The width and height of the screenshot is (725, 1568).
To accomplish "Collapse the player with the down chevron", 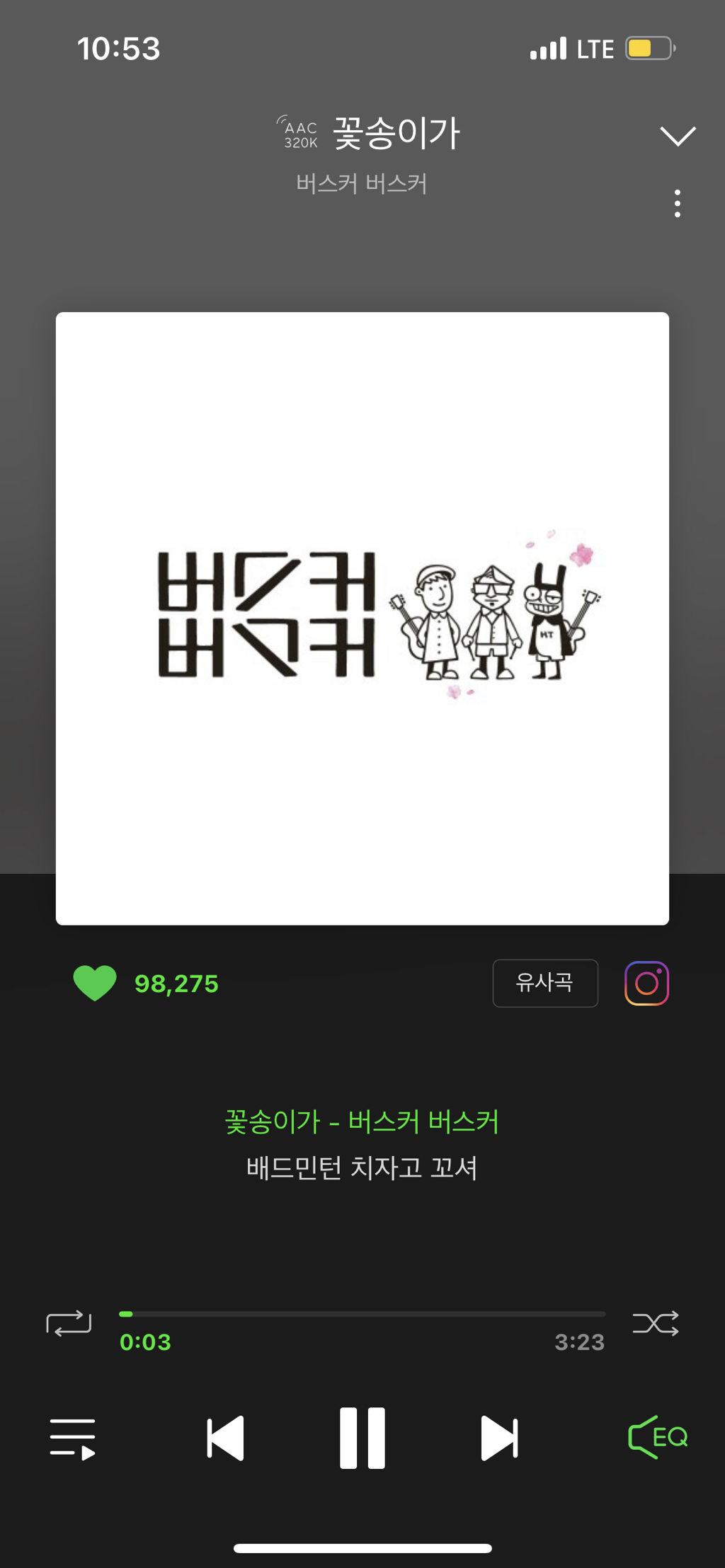I will click(x=675, y=134).
